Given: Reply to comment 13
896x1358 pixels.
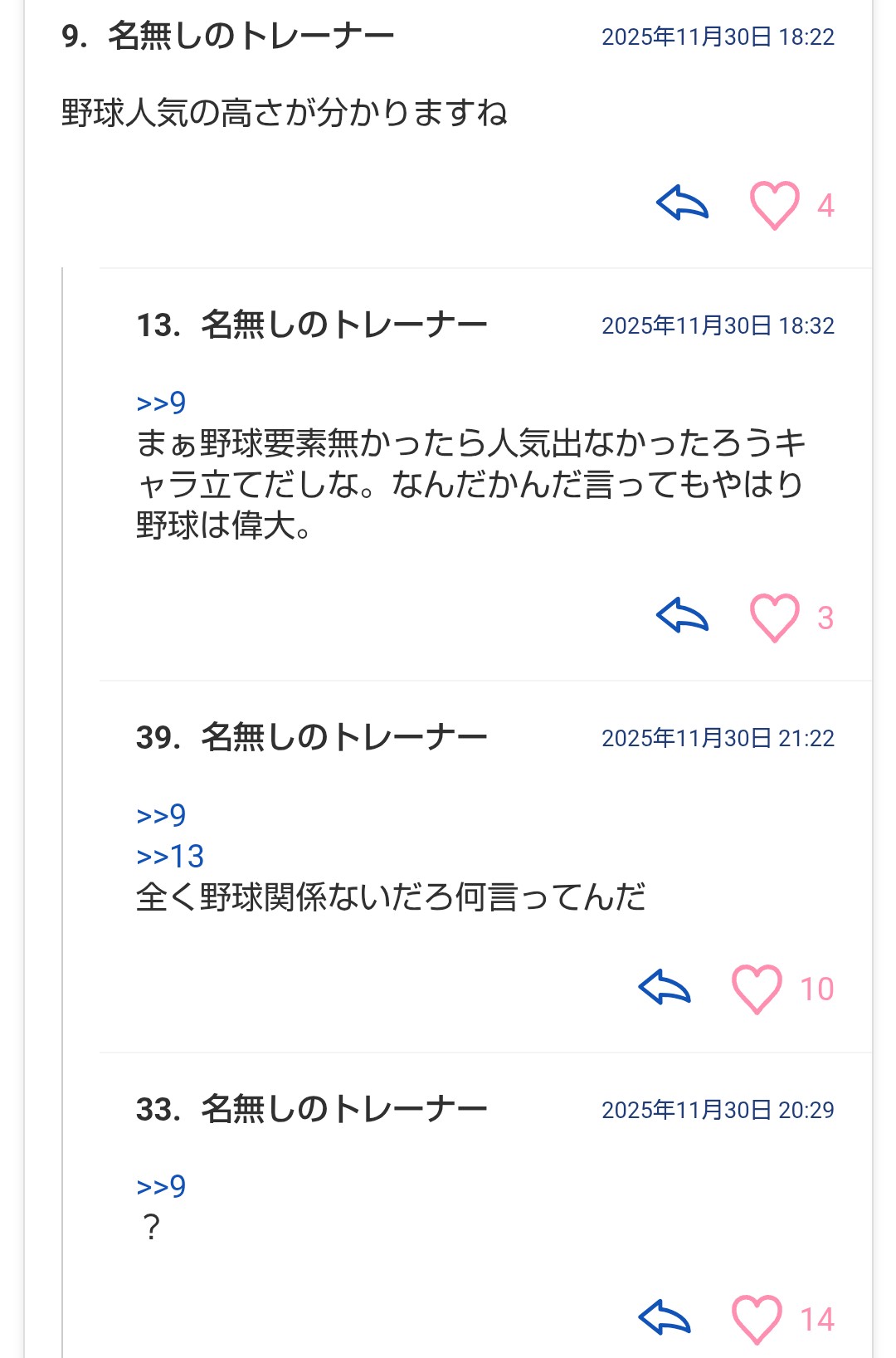Looking at the screenshot, I should pyautogui.click(x=682, y=616).
